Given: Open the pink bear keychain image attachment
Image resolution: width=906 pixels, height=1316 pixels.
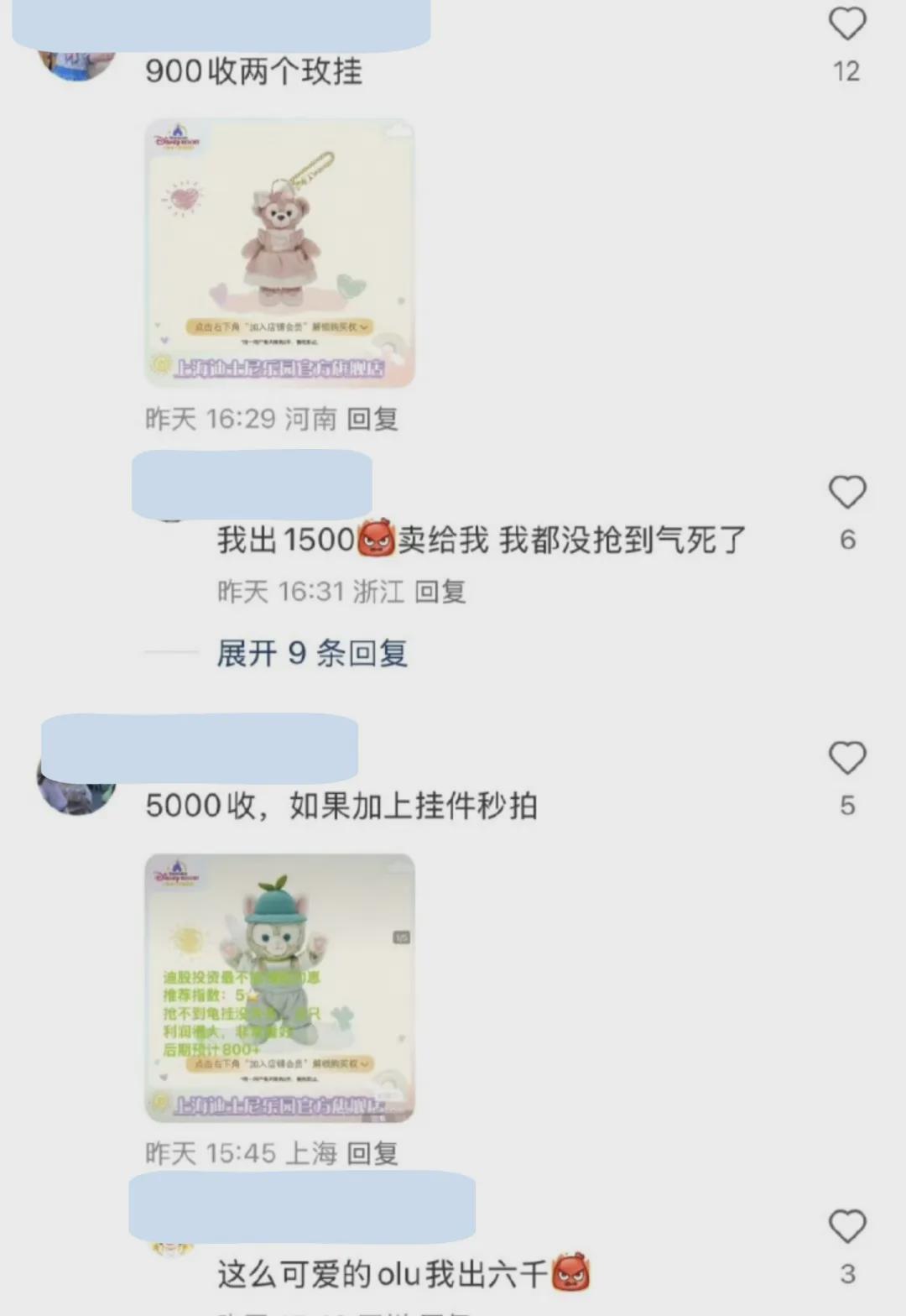Looking at the screenshot, I should click(x=279, y=253).
